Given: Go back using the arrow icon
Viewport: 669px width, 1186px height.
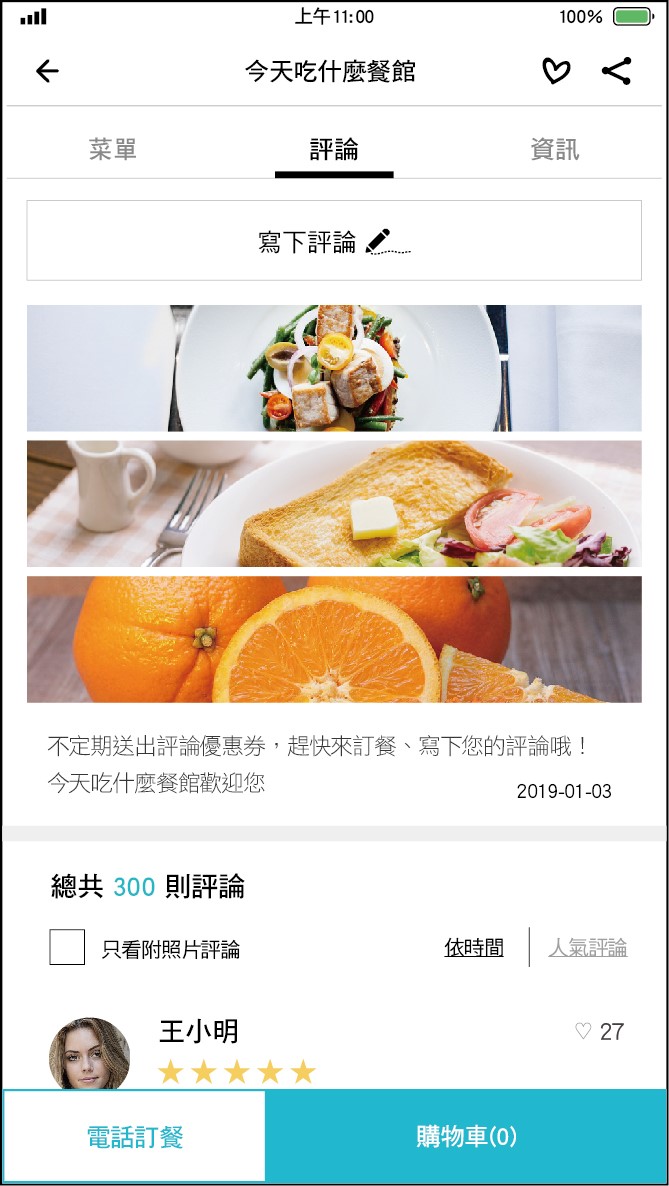Looking at the screenshot, I should coord(47,71).
